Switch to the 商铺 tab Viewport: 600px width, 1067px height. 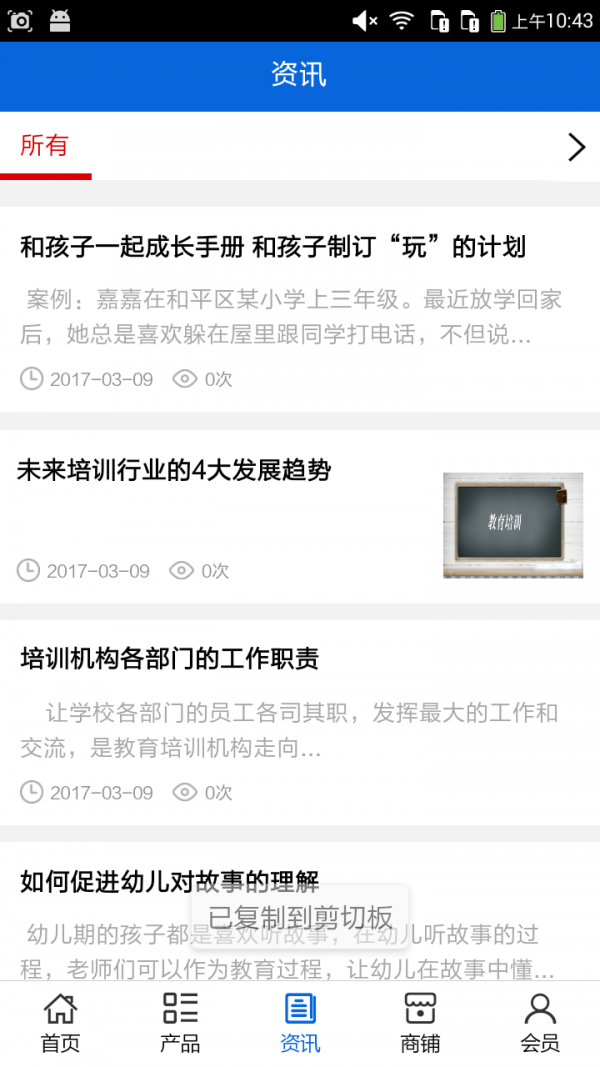point(420,1023)
